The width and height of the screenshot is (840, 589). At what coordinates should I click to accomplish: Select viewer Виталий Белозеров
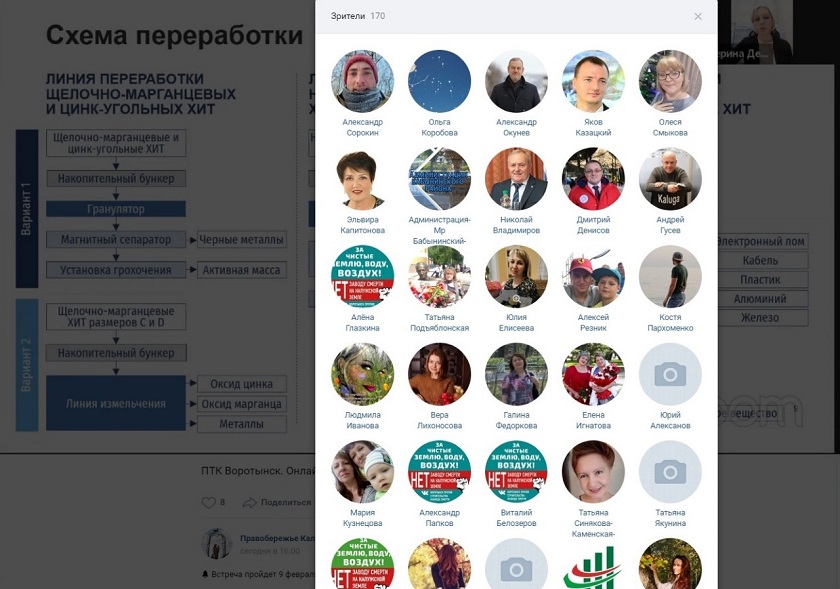(x=516, y=471)
